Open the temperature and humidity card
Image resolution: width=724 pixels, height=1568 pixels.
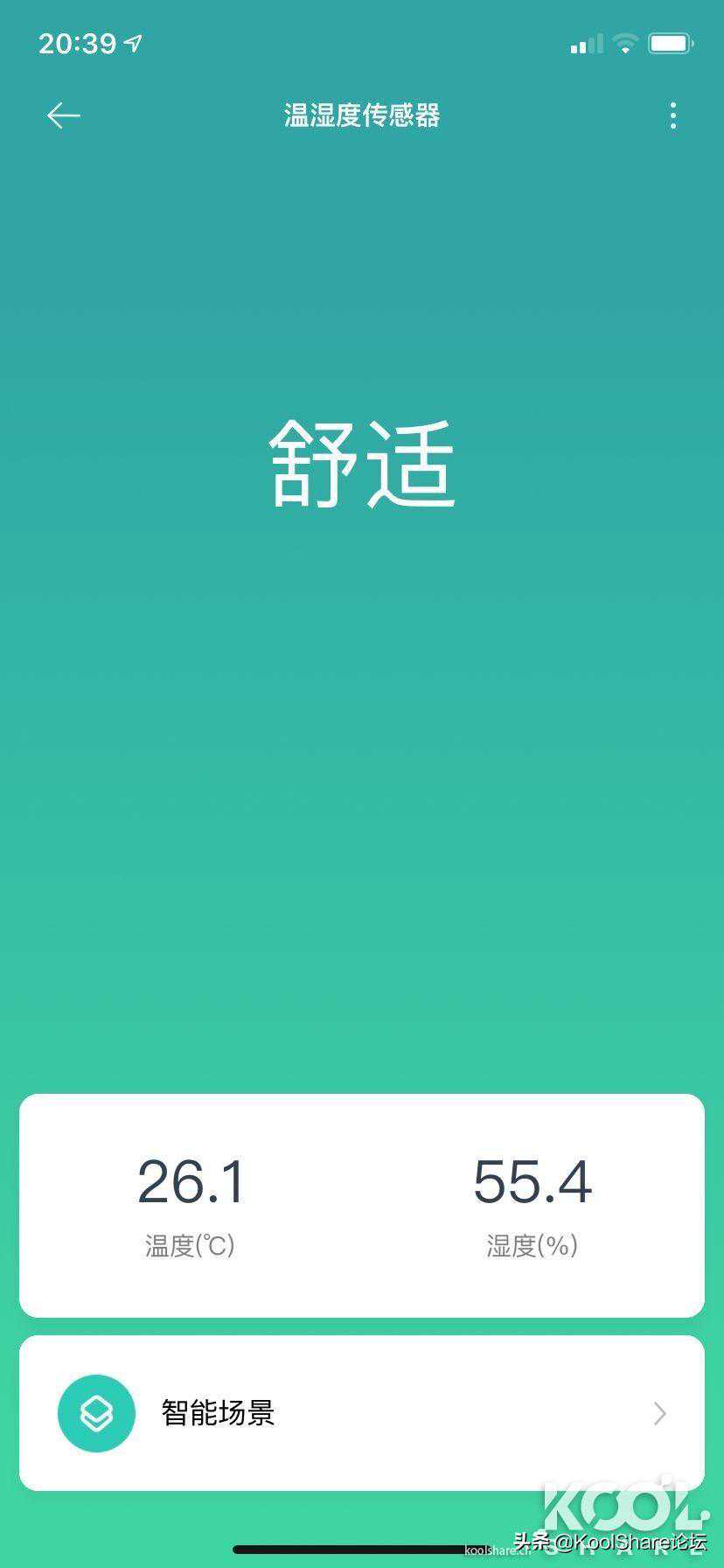pyautogui.click(x=361, y=1205)
